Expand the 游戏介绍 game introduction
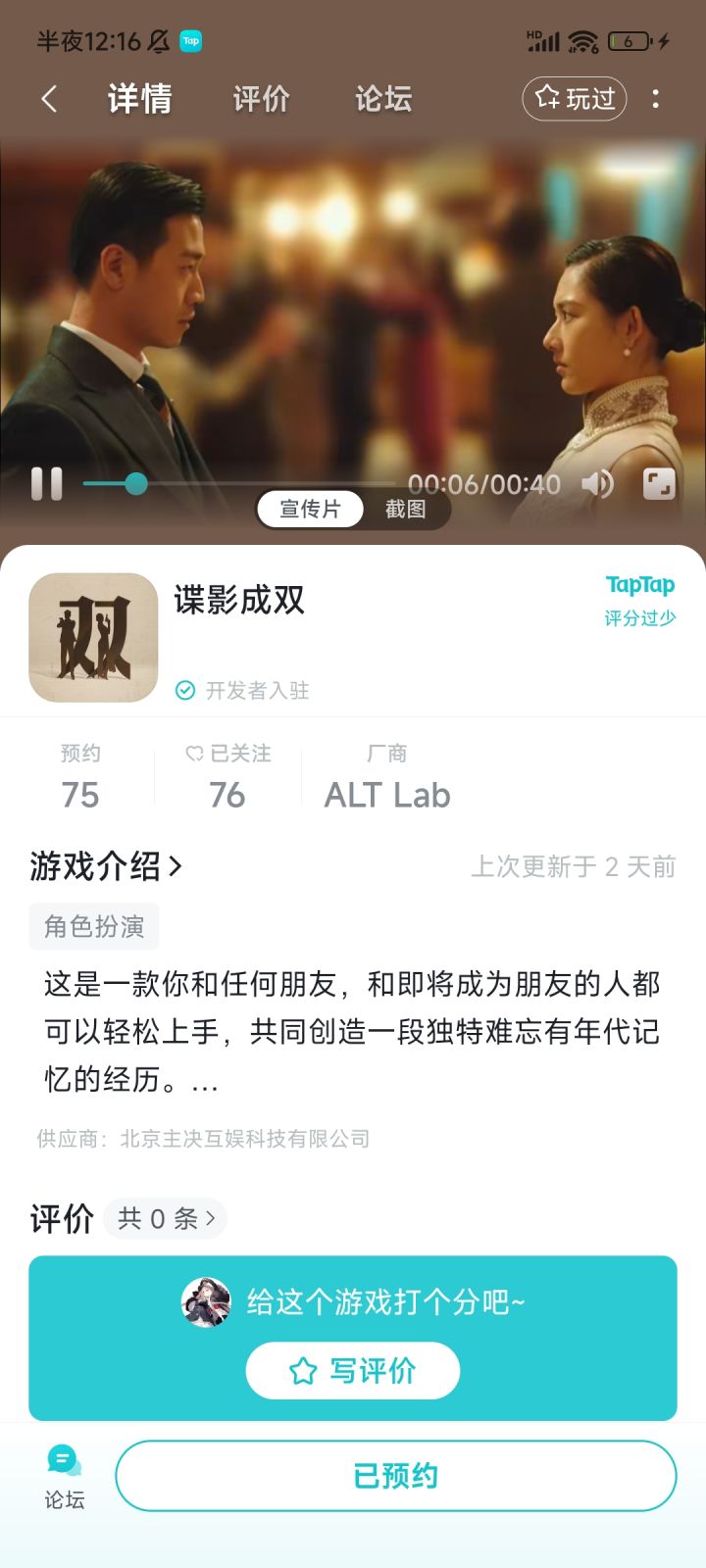Image resolution: width=706 pixels, height=1568 pixels. click(x=106, y=866)
